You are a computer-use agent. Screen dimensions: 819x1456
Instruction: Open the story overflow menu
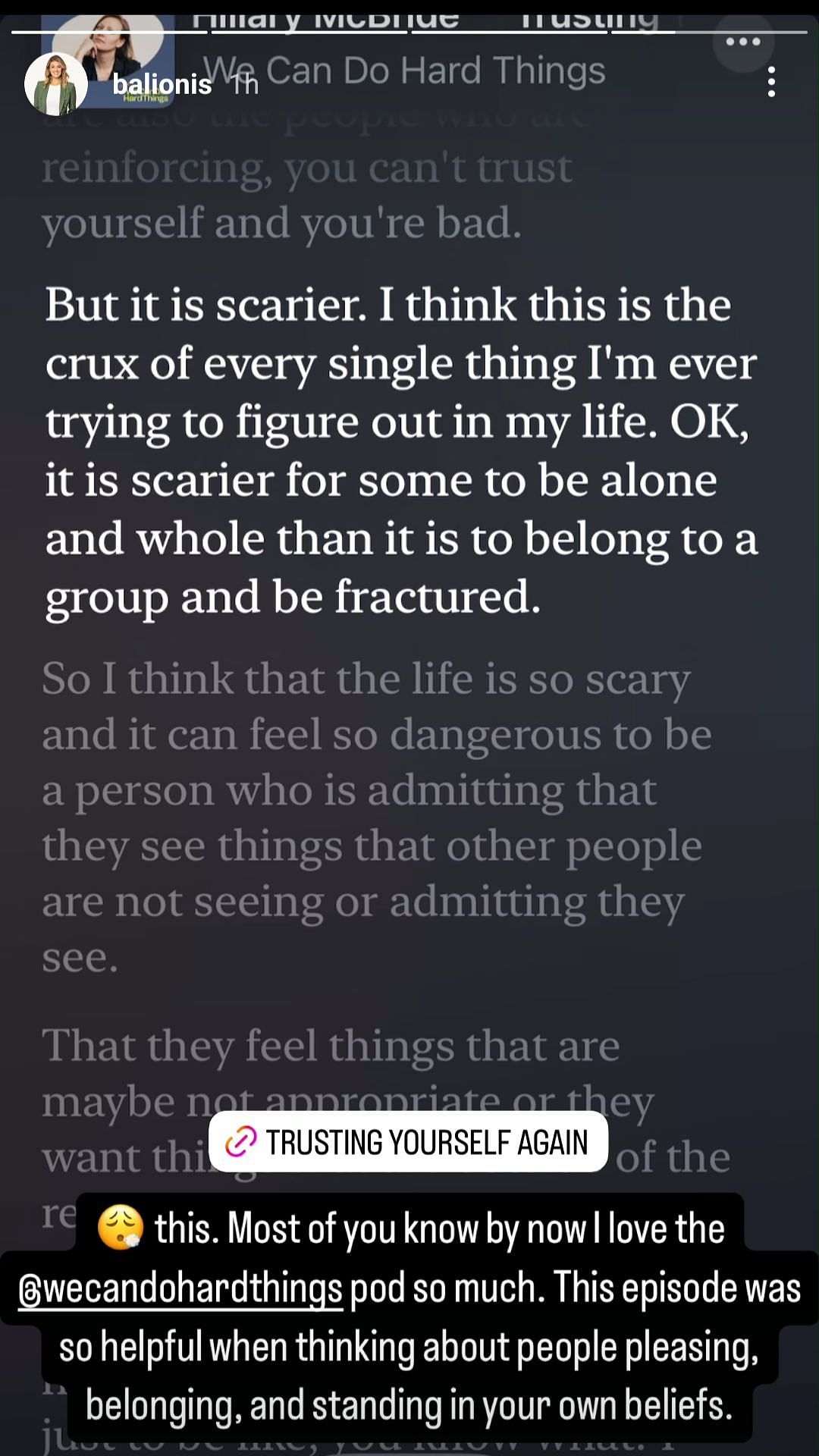point(770,82)
